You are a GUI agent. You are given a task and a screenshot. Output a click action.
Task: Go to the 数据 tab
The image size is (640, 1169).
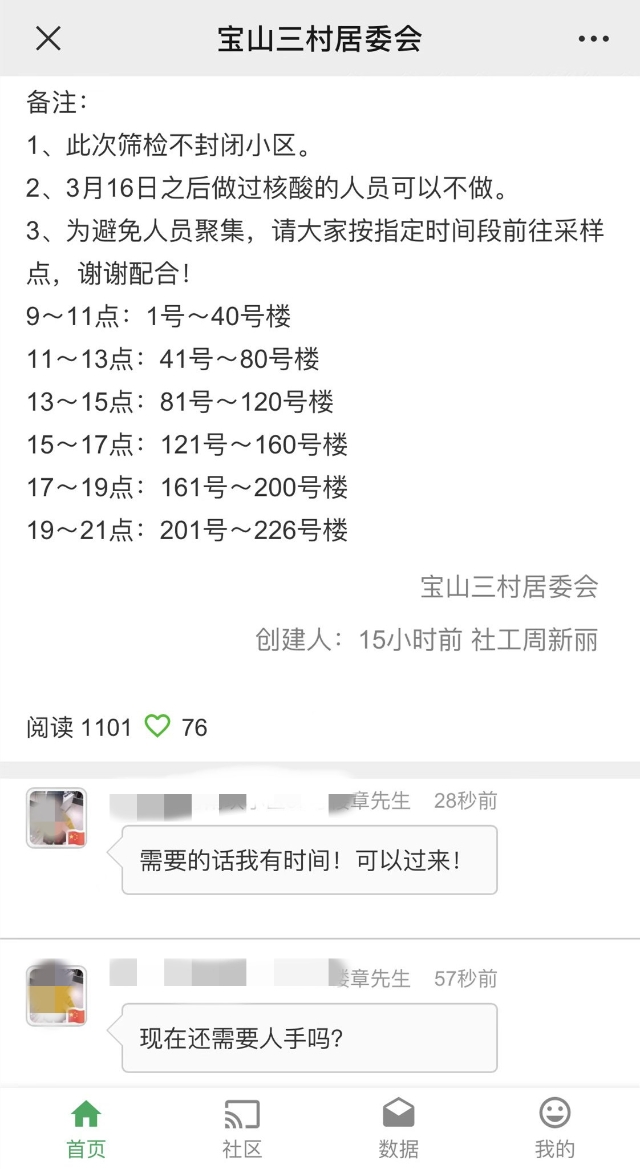click(398, 1129)
